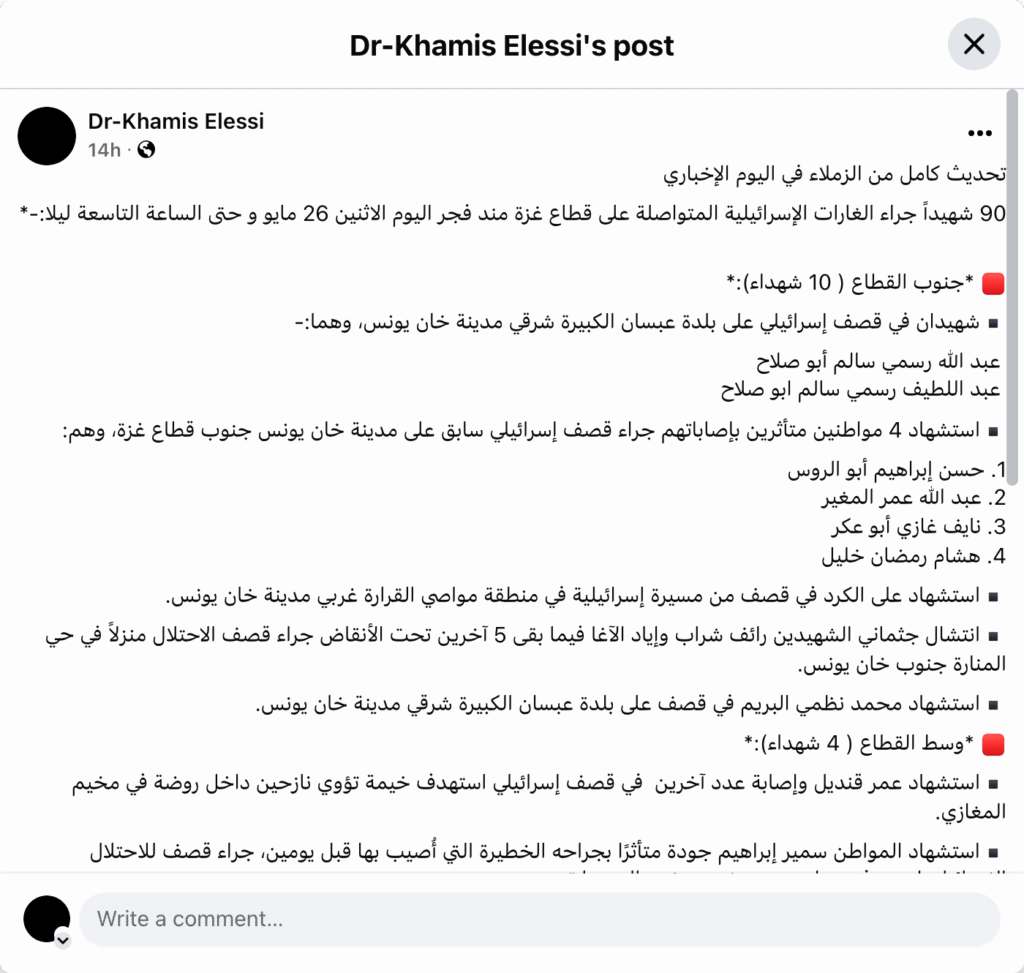Write a comment in the text field
Screen dimensions: 1024x973
pyautogui.click(x=540, y=919)
